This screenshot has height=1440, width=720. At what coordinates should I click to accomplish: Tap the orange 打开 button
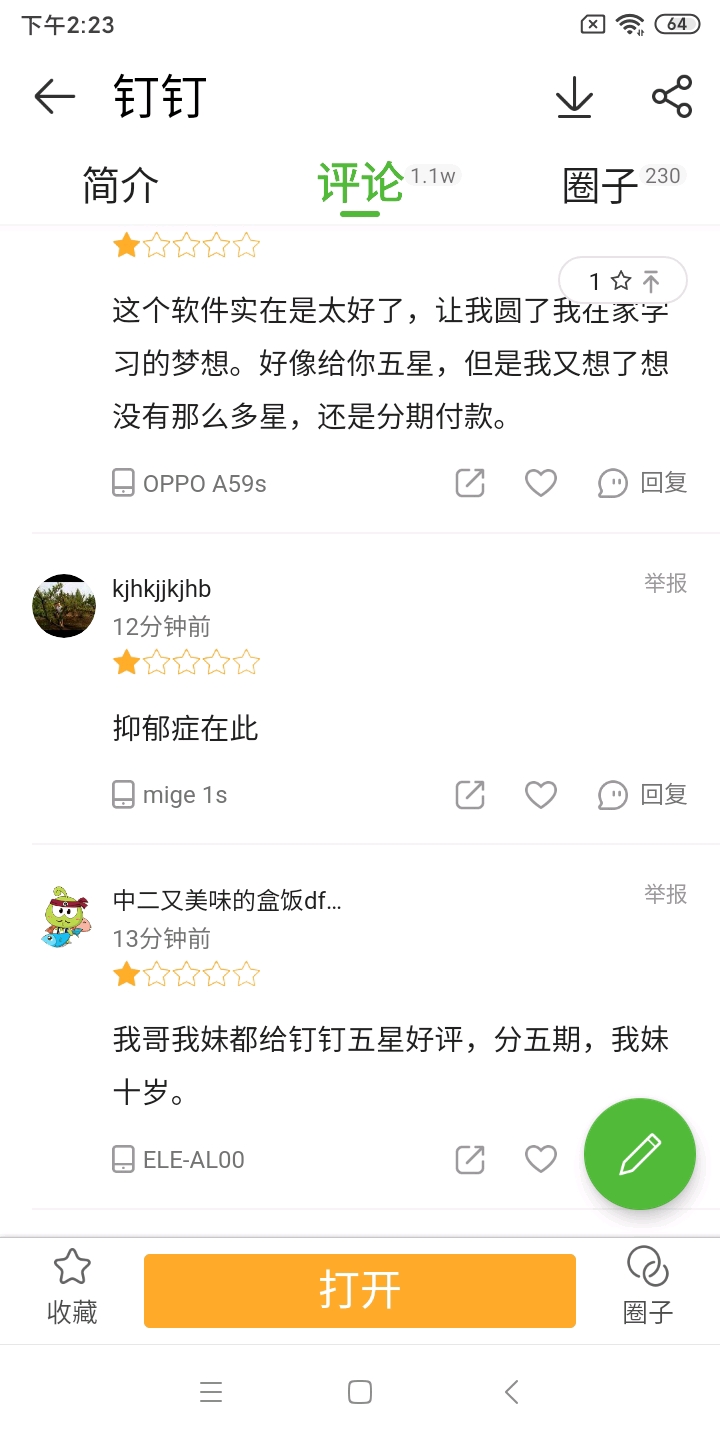pyautogui.click(x=360, y=1290)
